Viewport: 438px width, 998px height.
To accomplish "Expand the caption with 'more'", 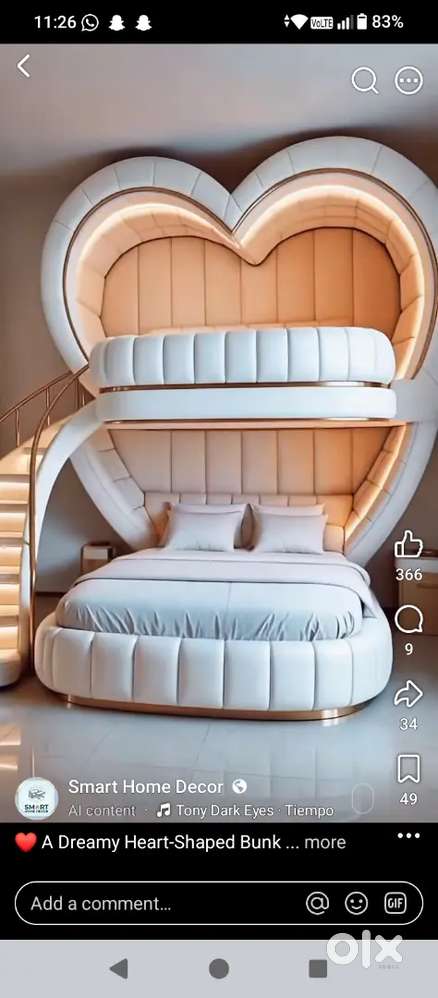I will [x=325, y=842].
